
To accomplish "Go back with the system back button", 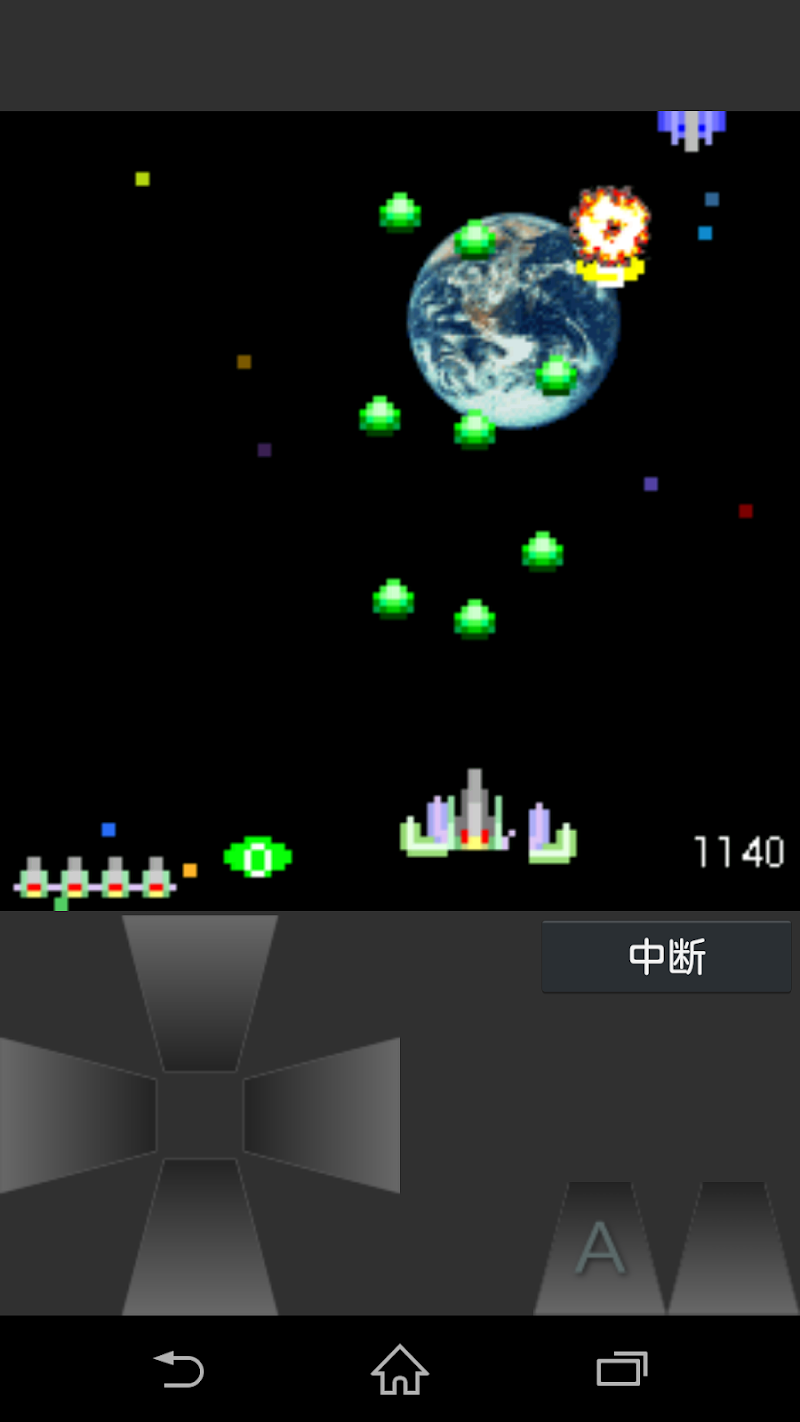I will pyautogui.click(x=178, y=1369).
